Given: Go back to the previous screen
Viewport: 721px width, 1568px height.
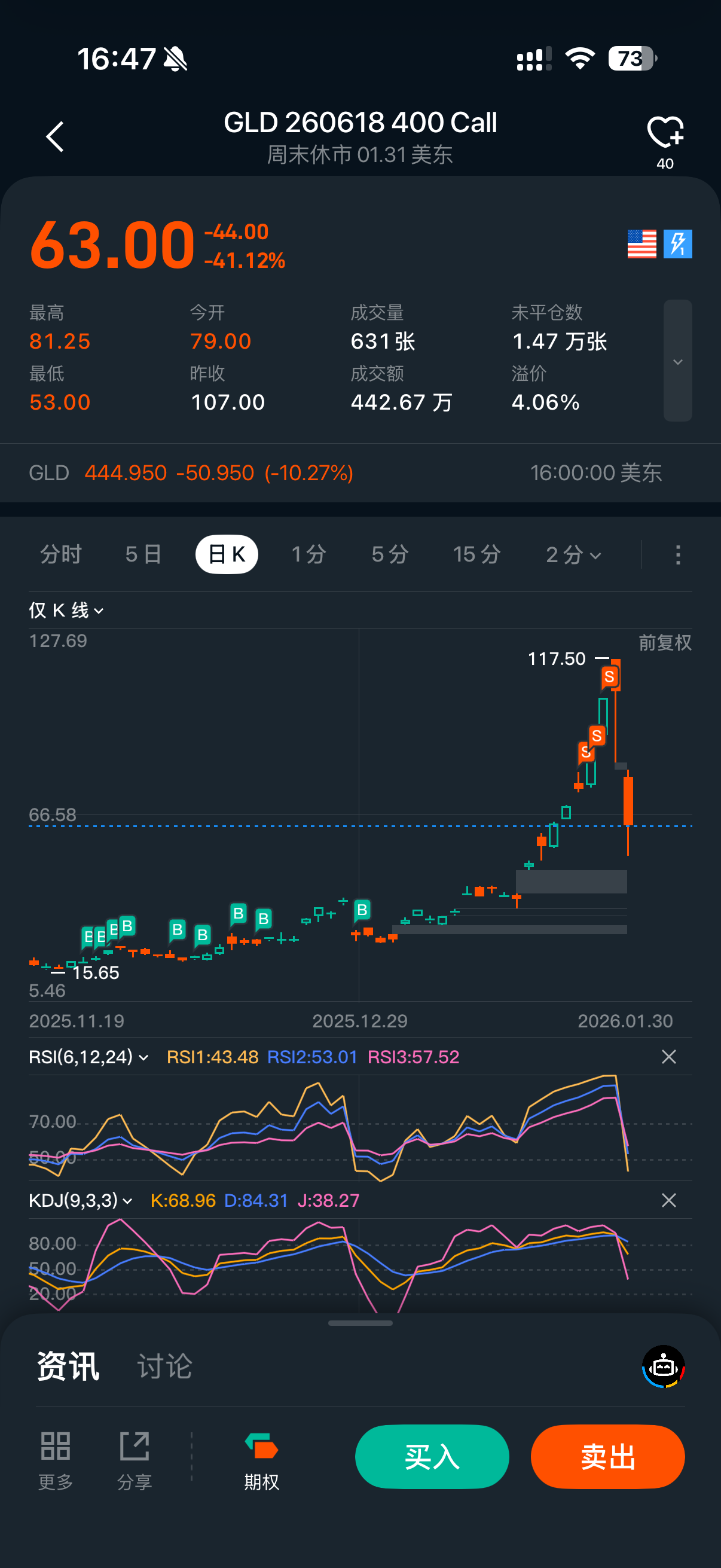Looking at the screenshot, I should (x=55, y=136).
